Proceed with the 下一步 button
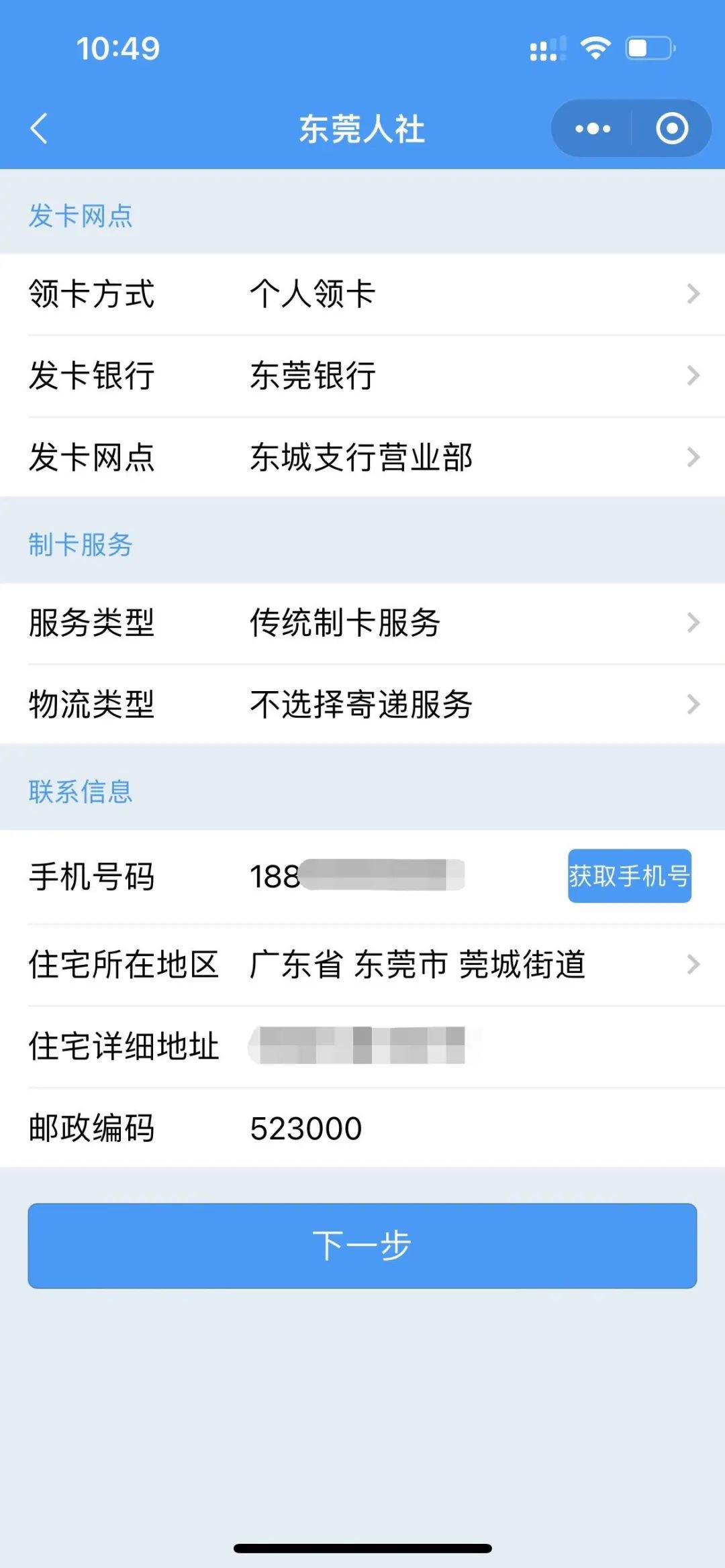Image resolution: width=725 pixels, height=1568 pixels. (x=362, y=1245)
